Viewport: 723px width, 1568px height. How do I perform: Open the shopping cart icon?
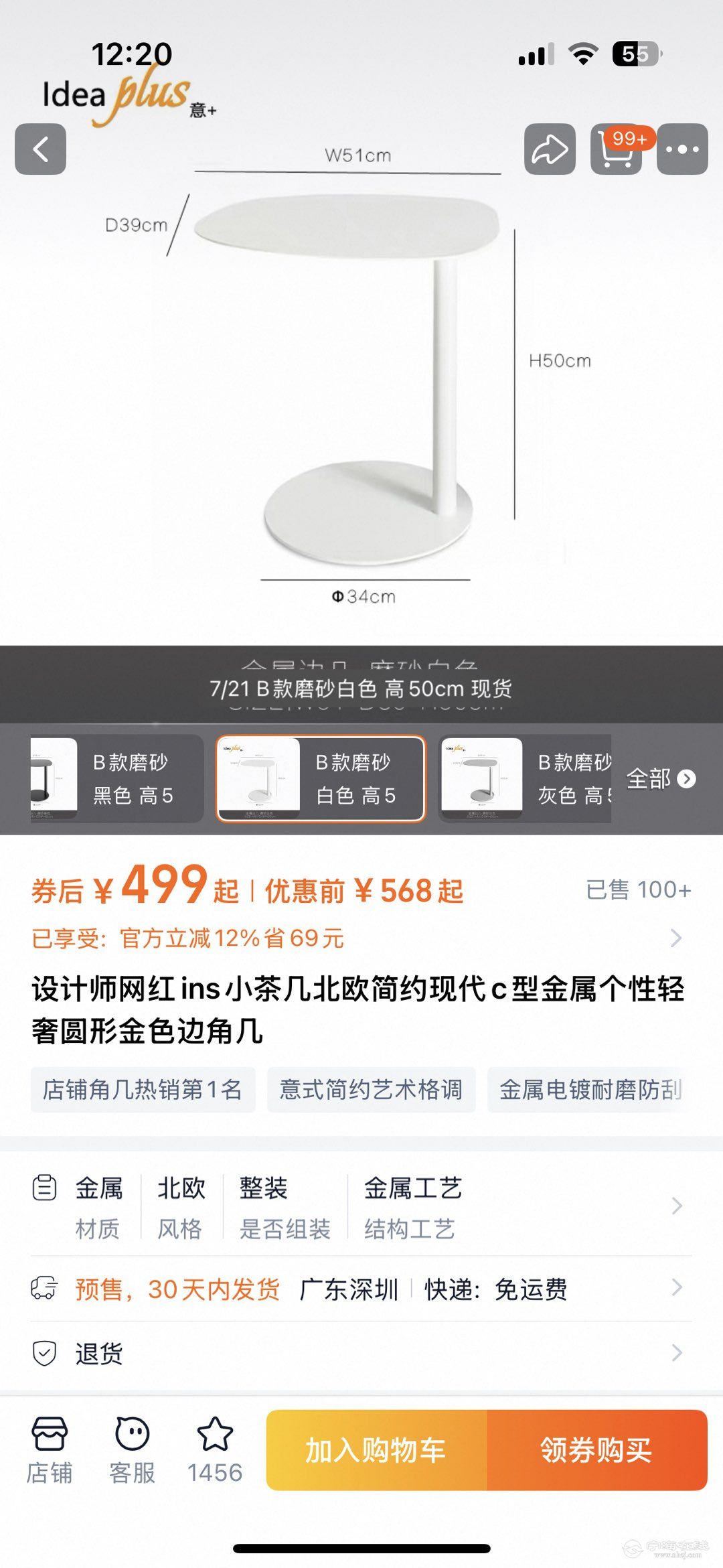coord(616,149)
